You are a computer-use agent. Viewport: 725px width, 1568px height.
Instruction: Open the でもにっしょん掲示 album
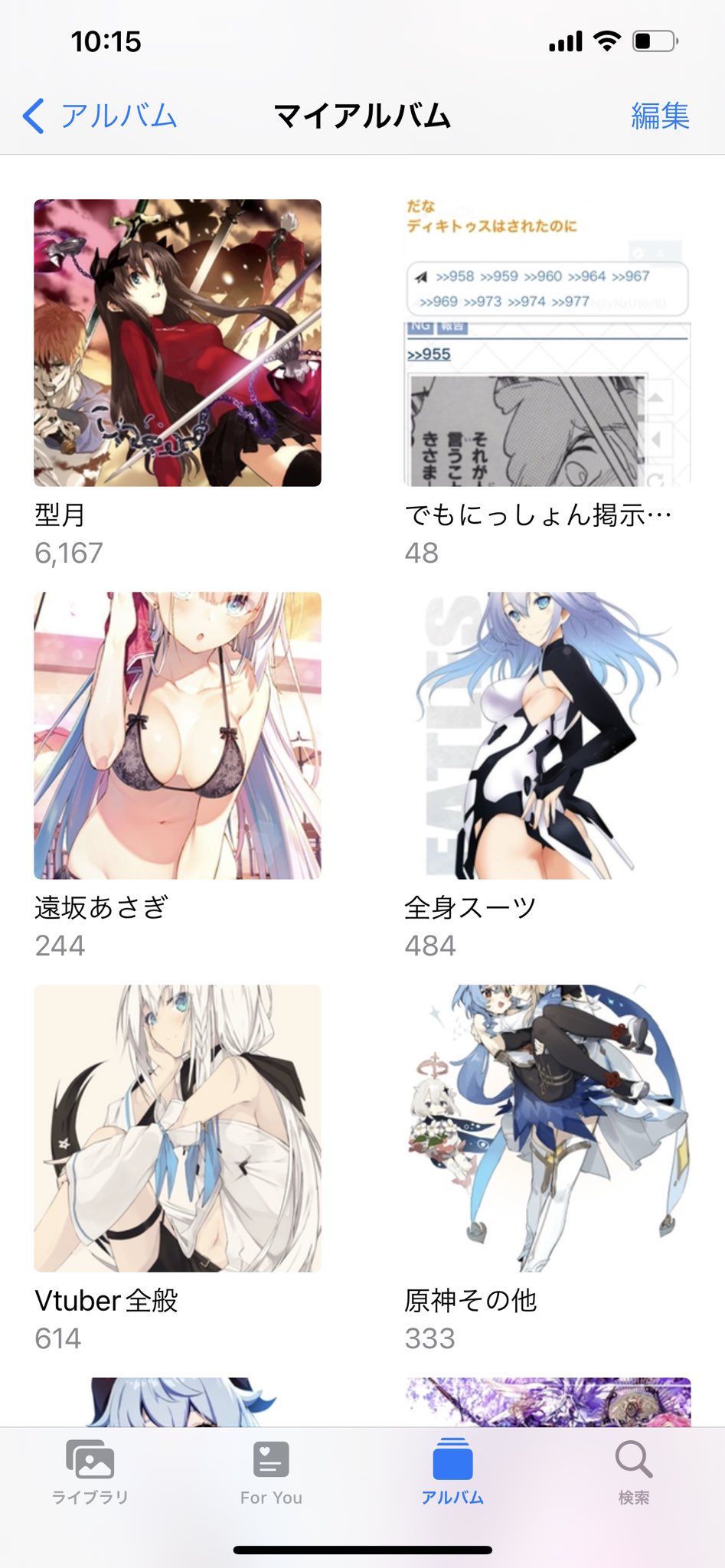(x=547, y=343)
